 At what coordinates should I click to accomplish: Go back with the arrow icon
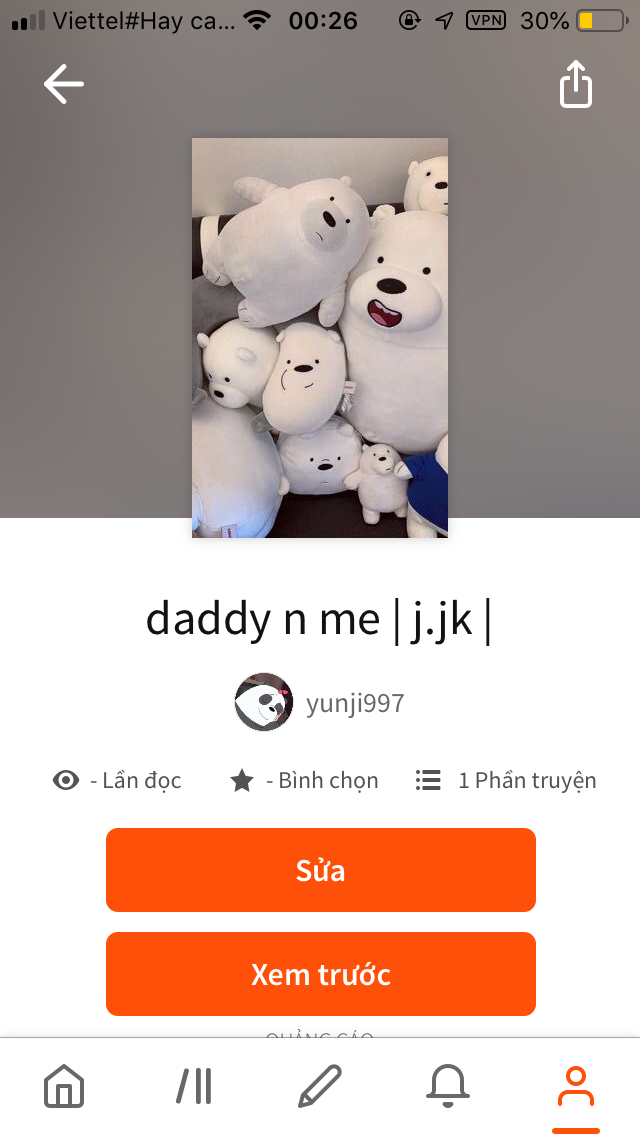tap(64, 84)
